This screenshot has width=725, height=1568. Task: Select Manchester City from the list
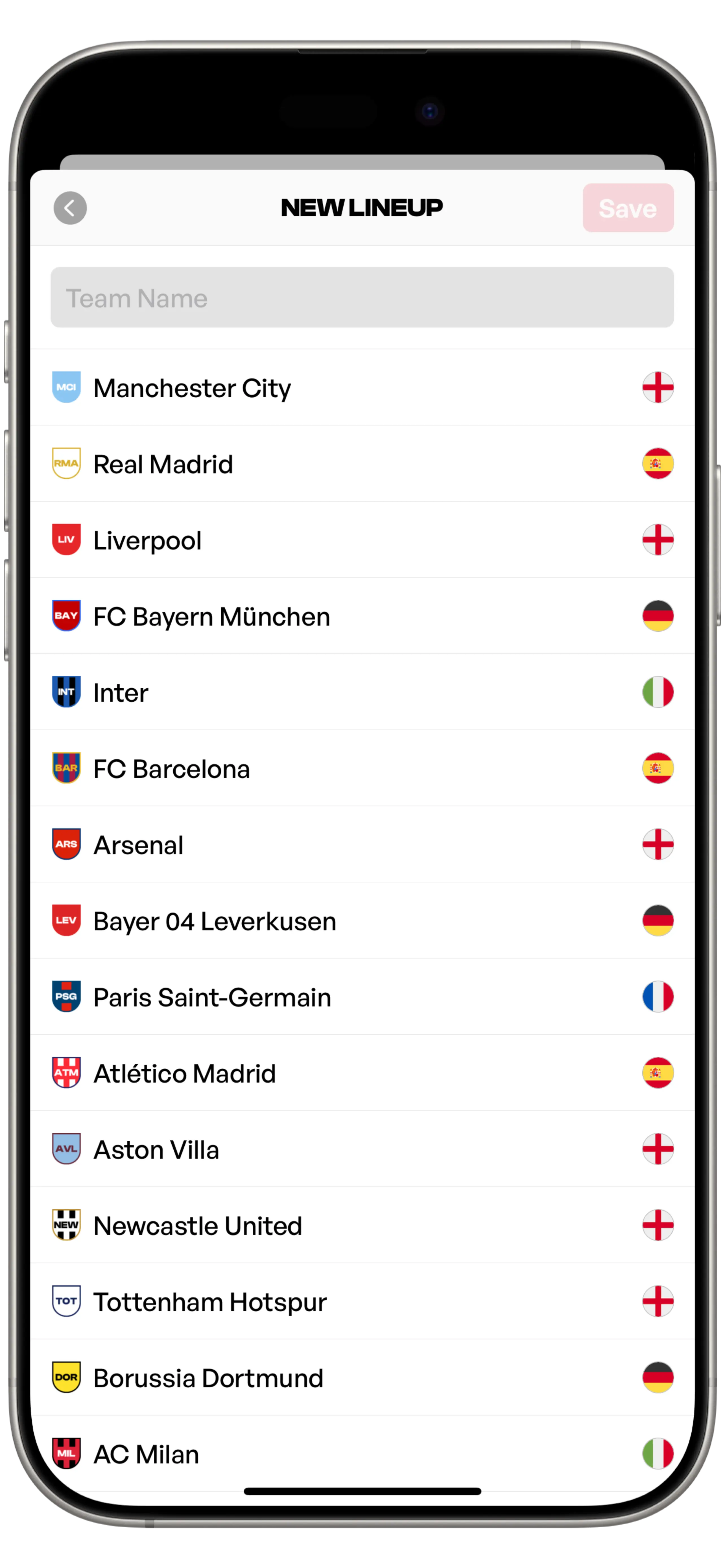362,388
